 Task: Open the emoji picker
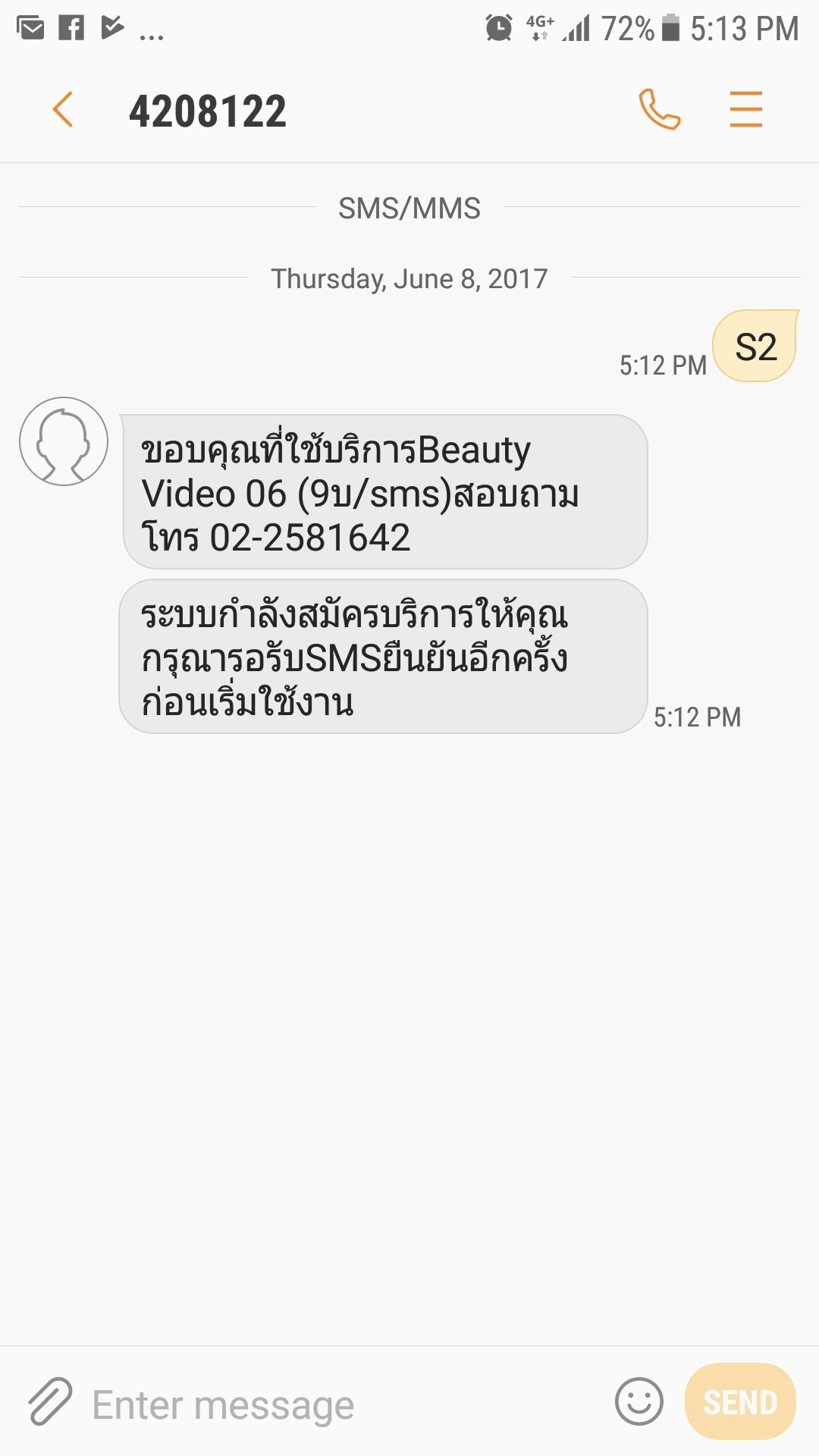[x=639, y=1401]
